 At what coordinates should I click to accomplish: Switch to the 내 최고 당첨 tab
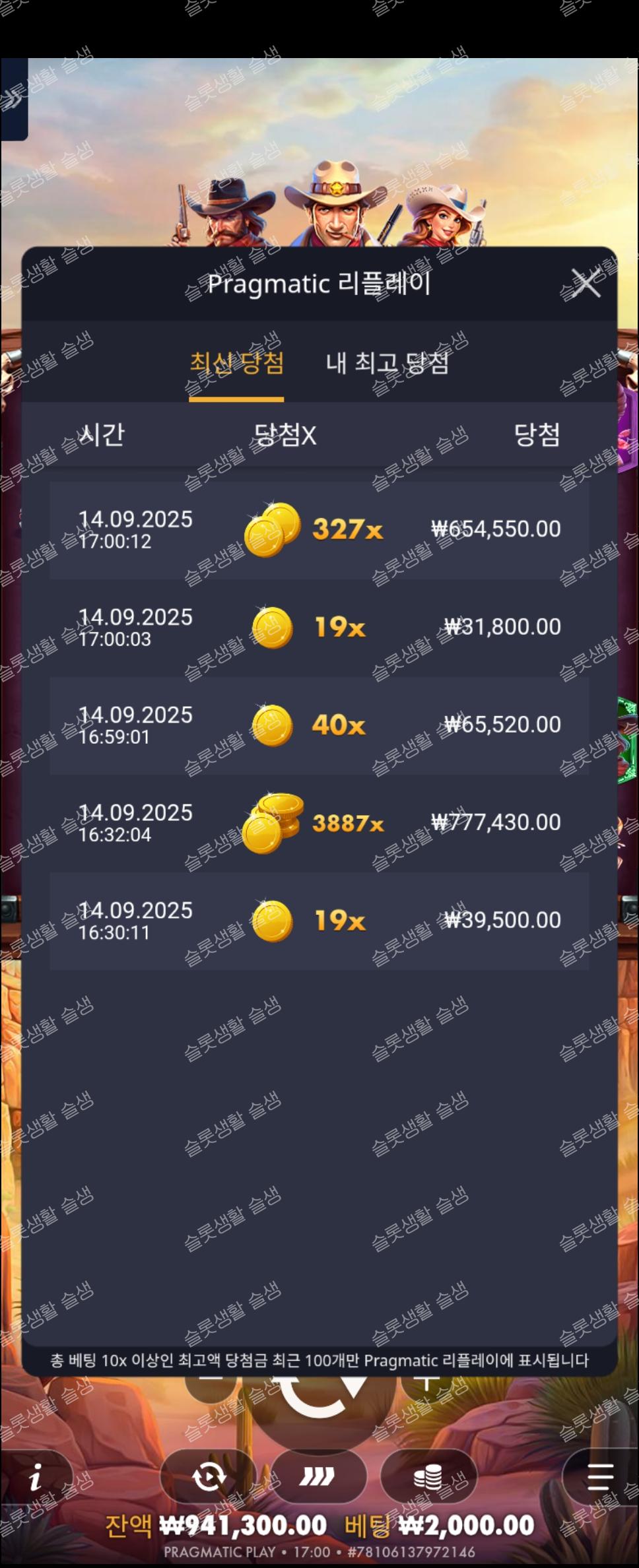pyautogui.click(x=387, y=363)
